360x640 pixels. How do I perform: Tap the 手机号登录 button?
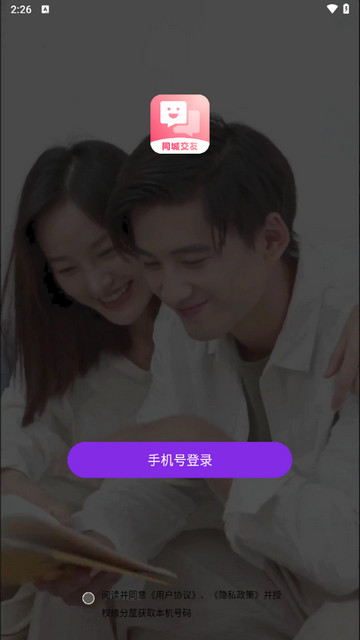180,460
